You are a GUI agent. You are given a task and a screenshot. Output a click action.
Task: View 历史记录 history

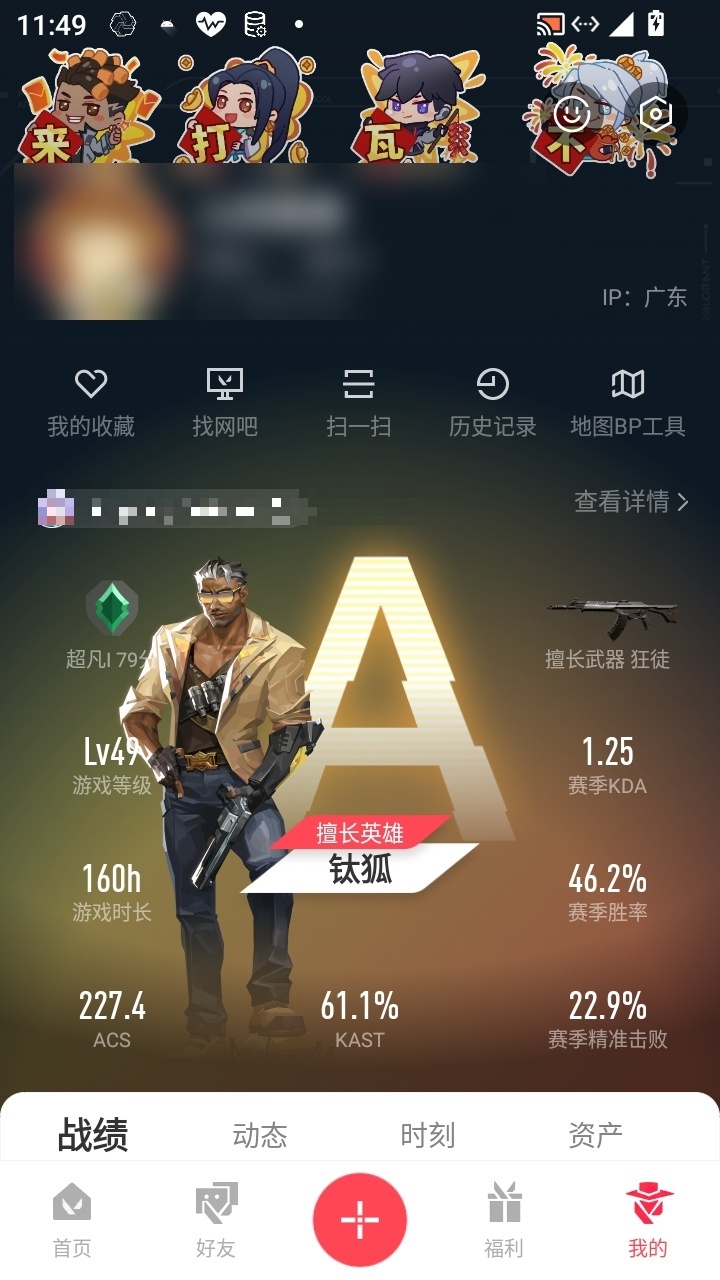pyautogui.click(x=493, y=403)
